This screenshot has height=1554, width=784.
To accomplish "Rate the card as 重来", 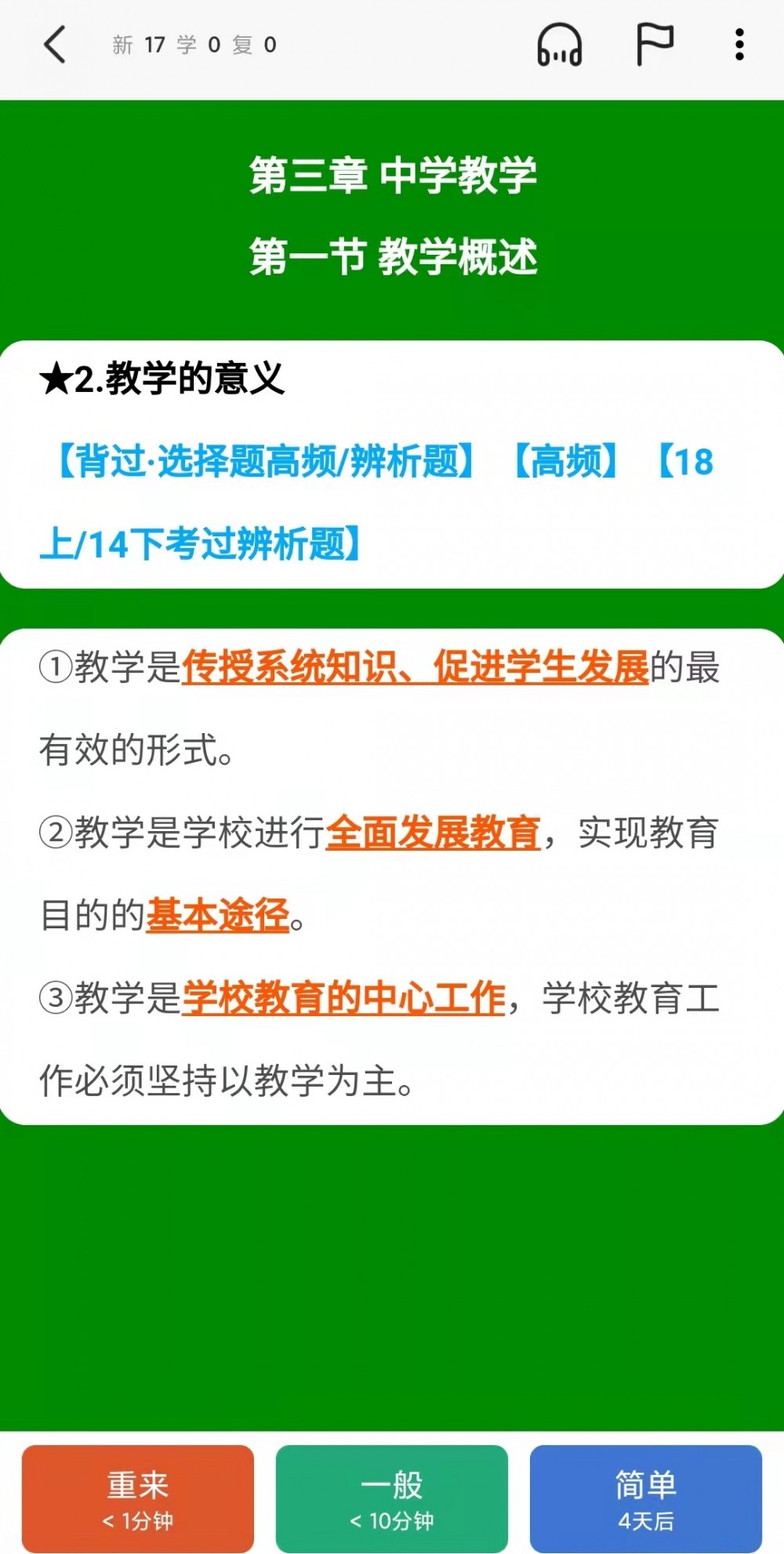I will coord(138,1498).
